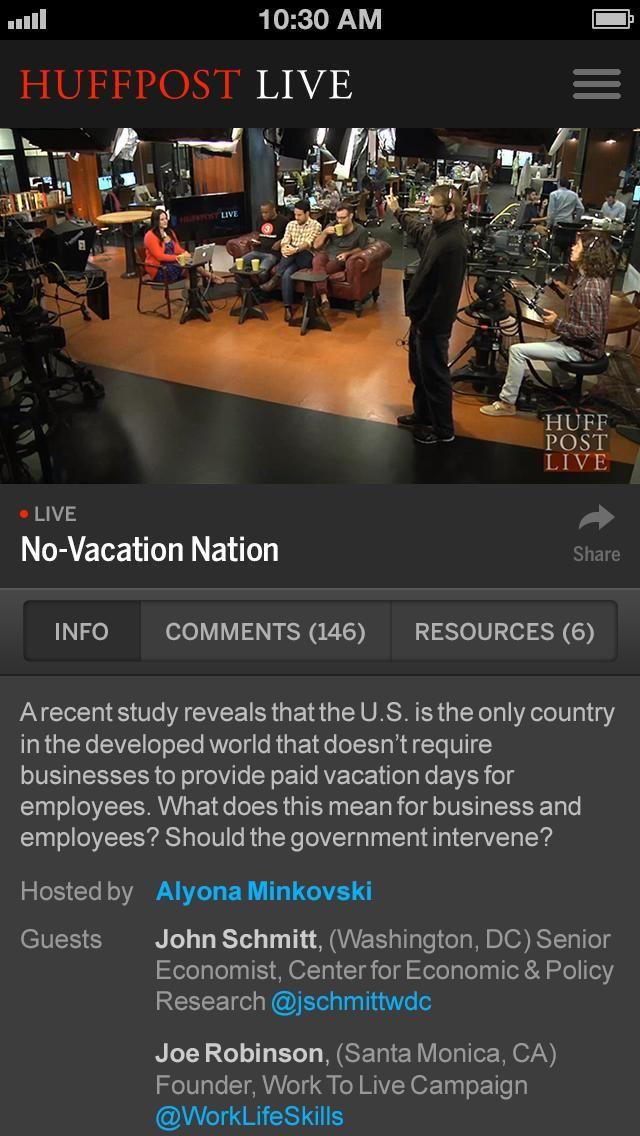Image resolution: width=640 pixels, height=1136 pixels.
Task: Open host Alyona Minkovski's profile
Action: click(x=264, y=891)
